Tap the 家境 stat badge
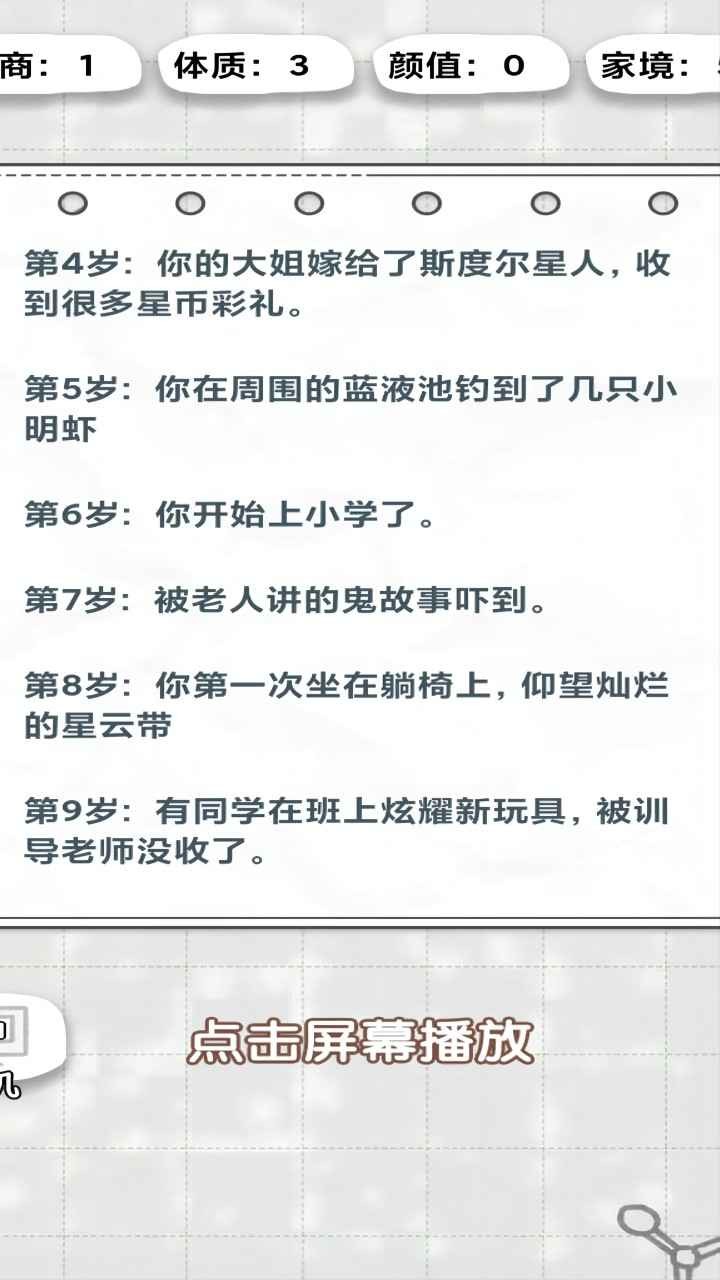This screenshot has height=1280, width=720. click(x=660, y=68)
